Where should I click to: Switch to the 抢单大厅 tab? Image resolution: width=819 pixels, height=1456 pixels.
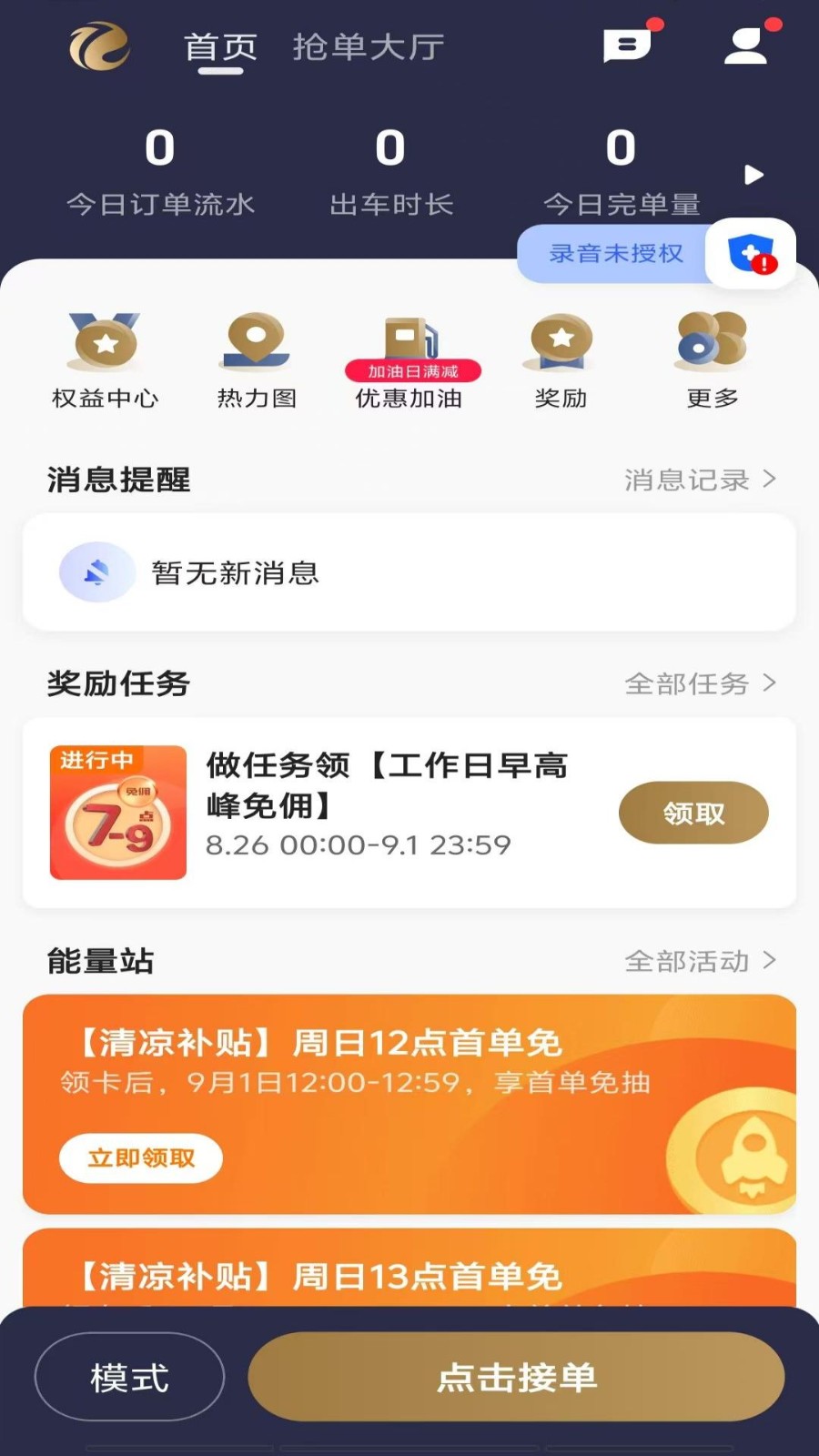(x=368, y=45)
